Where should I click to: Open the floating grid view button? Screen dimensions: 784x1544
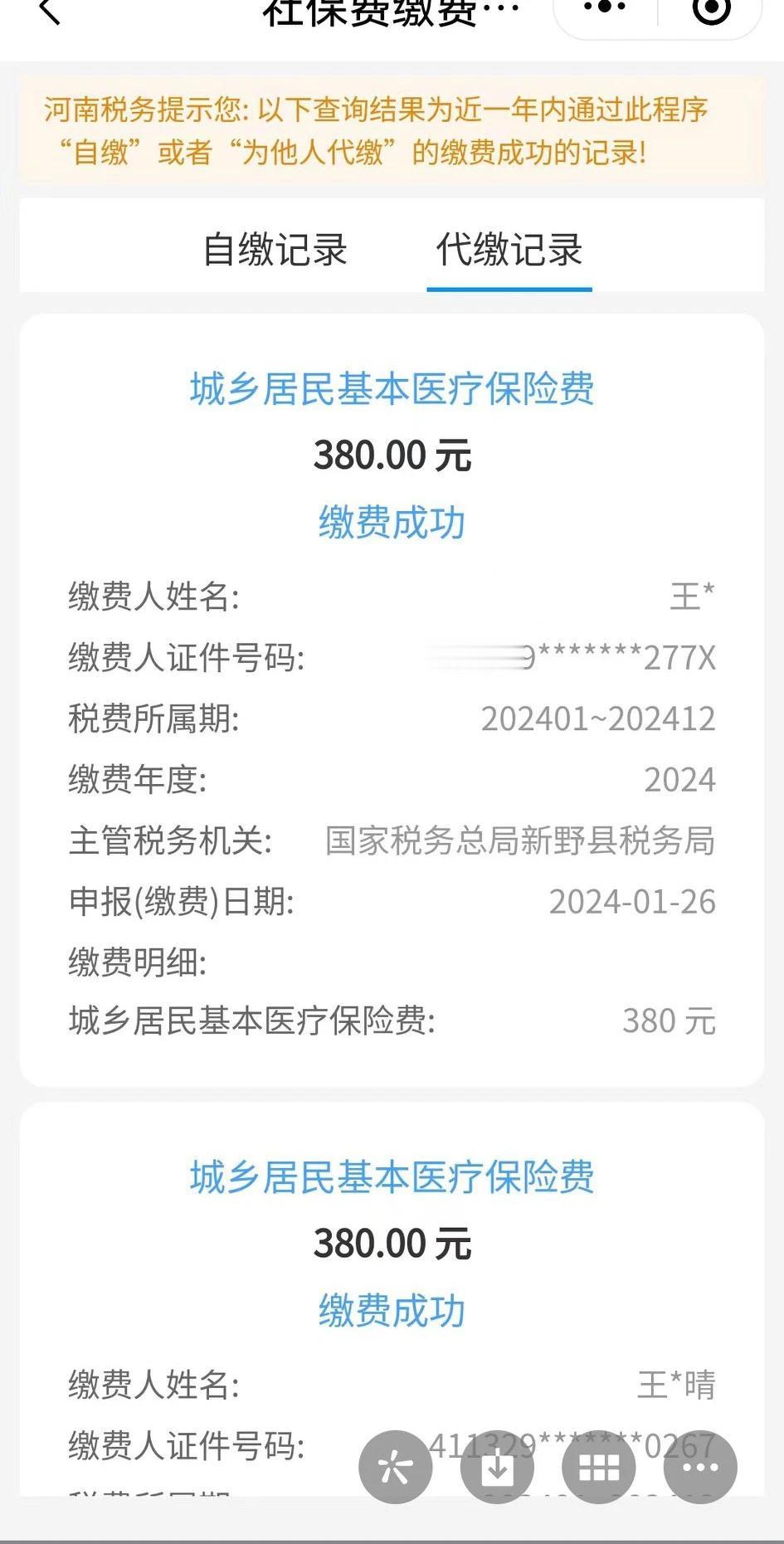pos(599,1468)
